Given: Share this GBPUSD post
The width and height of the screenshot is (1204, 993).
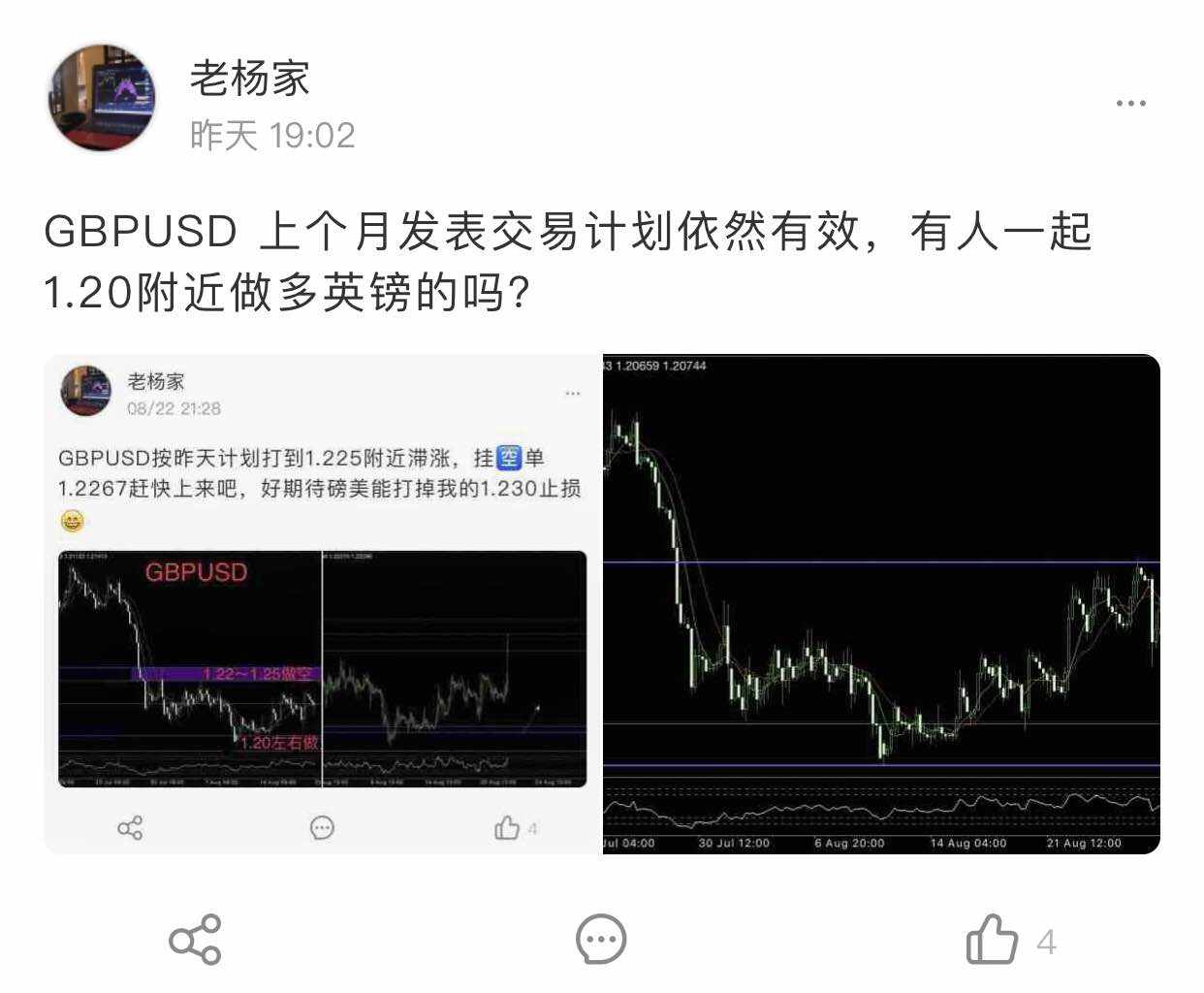Looking at the screenshot, I should point(195,940).
